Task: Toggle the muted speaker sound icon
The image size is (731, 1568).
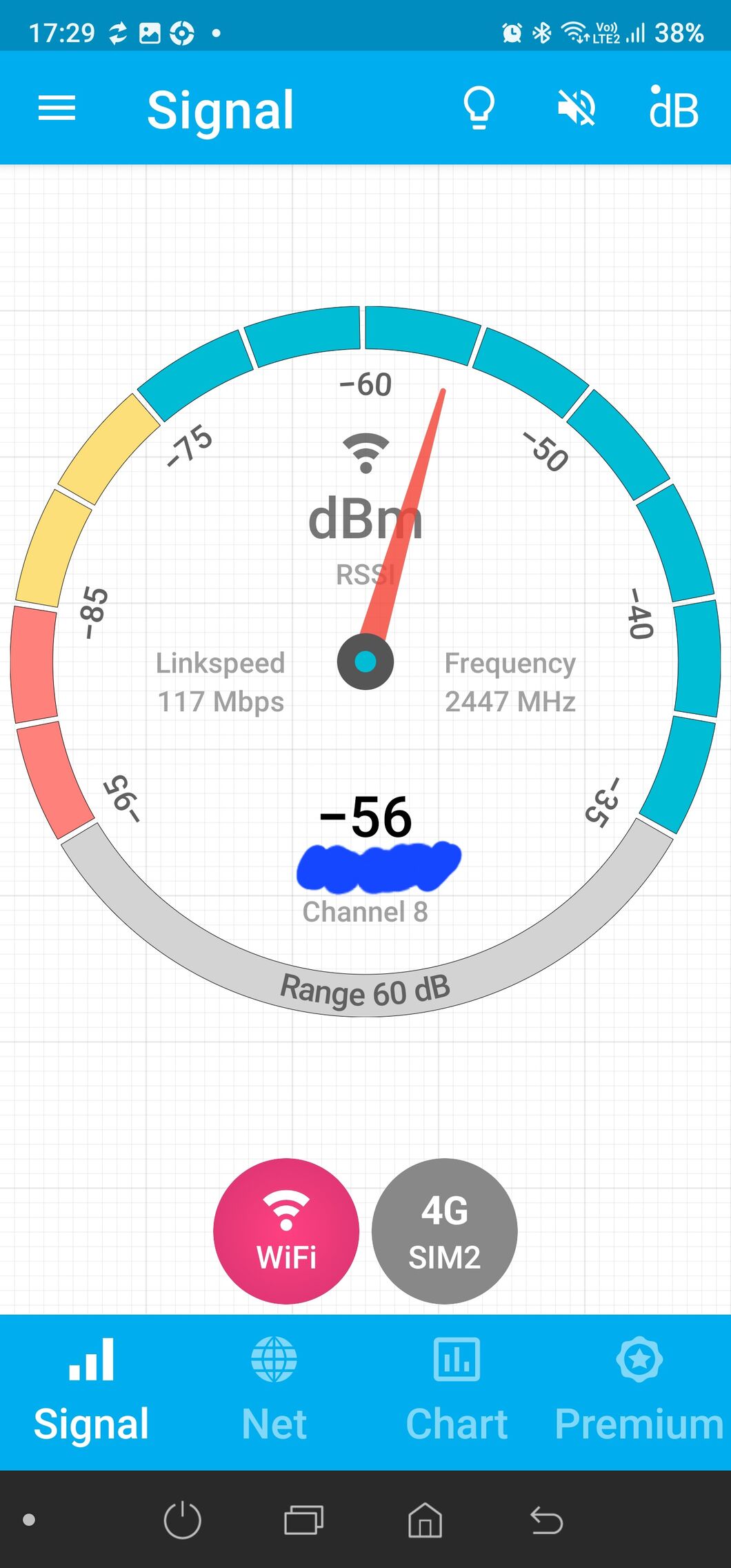Action: 577,108
